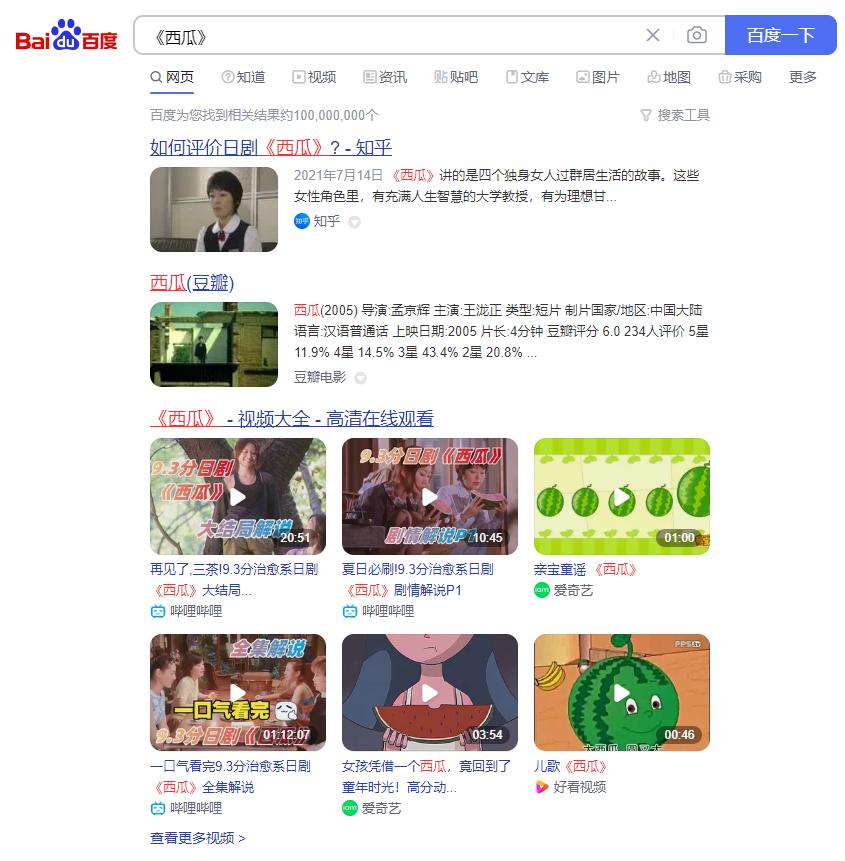845x861 pixels.
Task: Expand the dropdown arrow next to 知乎 source
Action: click(354, 222)
